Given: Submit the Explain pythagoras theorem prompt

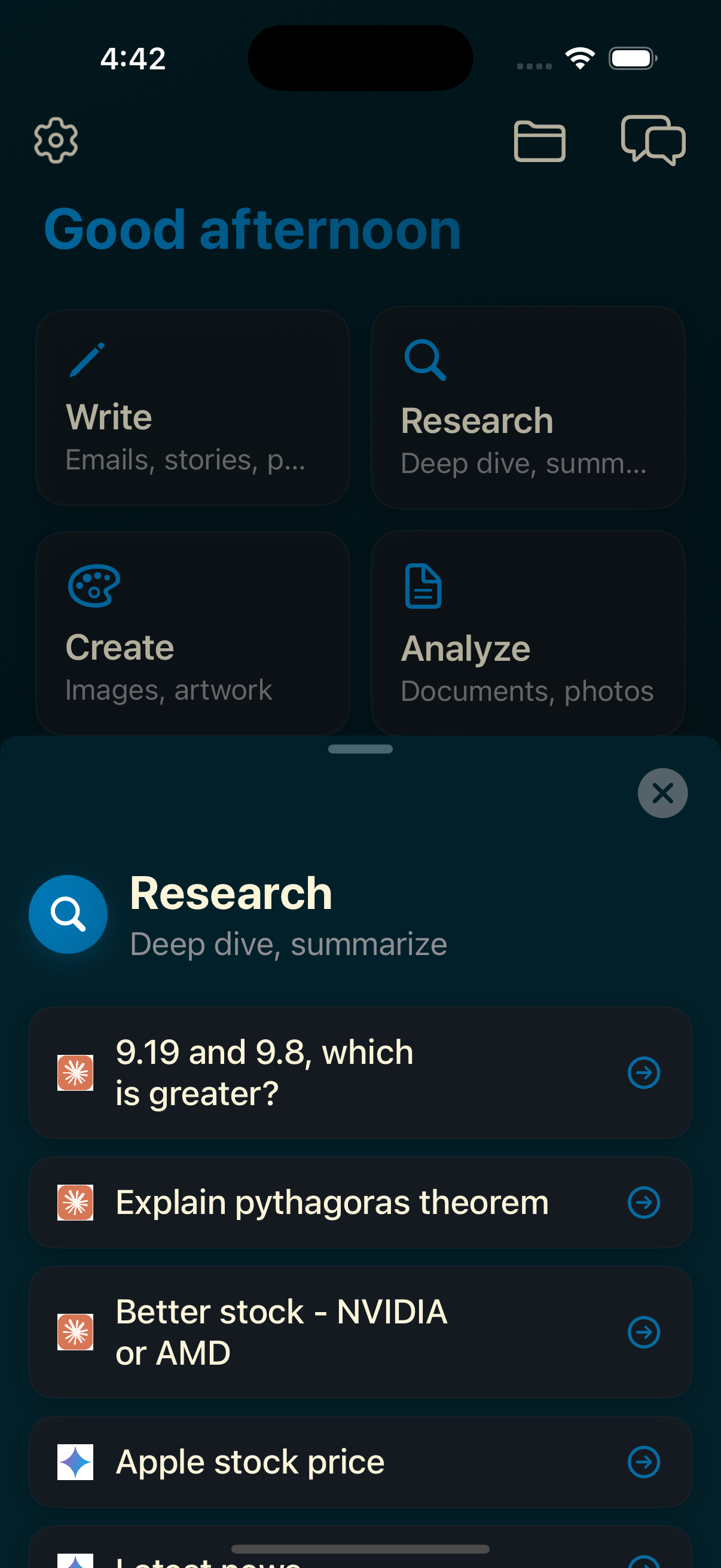Looking at the screenshot, I should 643,1201.
